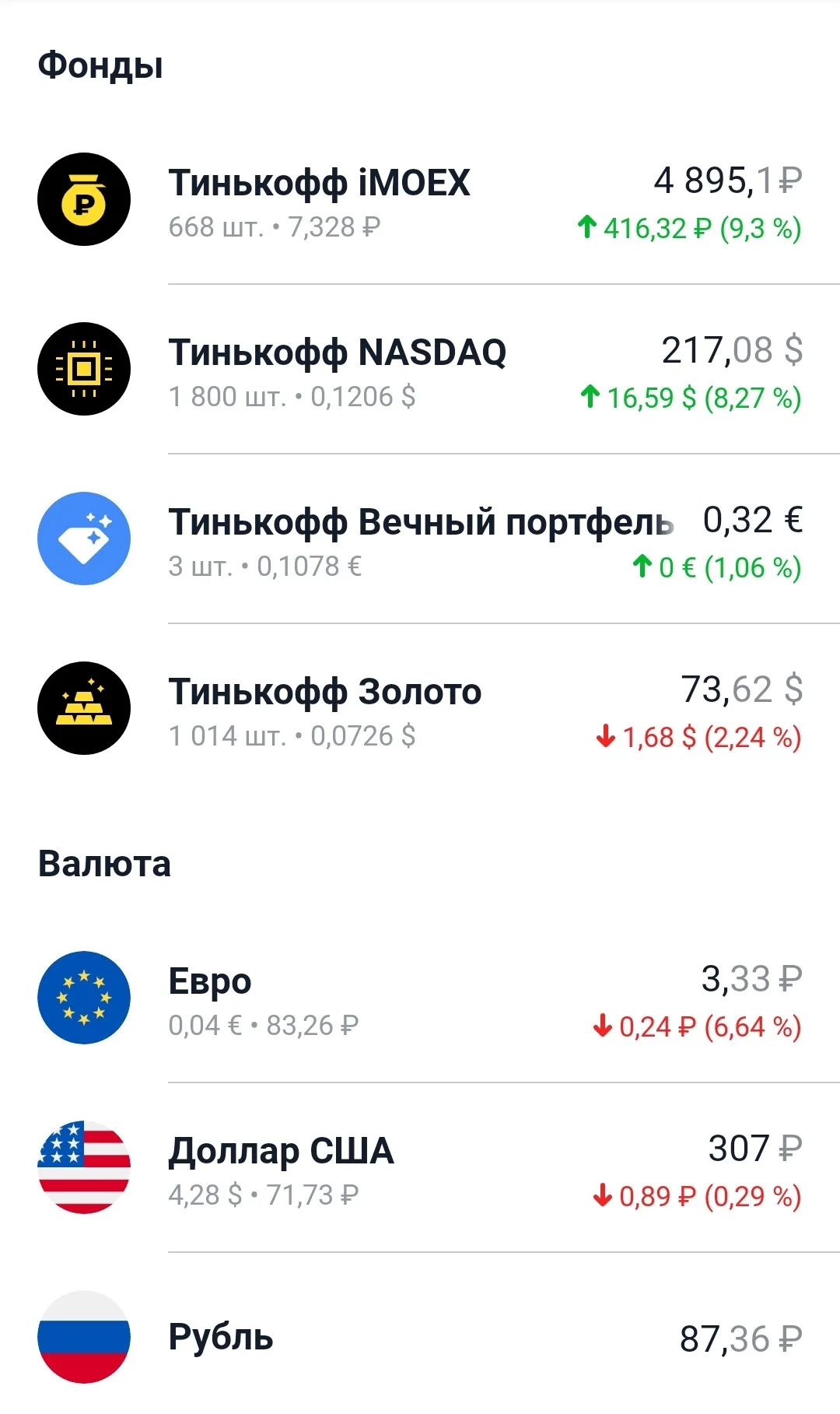This screenshot has width=840, height=1414.
Task: View Тинькофф Золото fund details
Action: click(x=420, y=709)
